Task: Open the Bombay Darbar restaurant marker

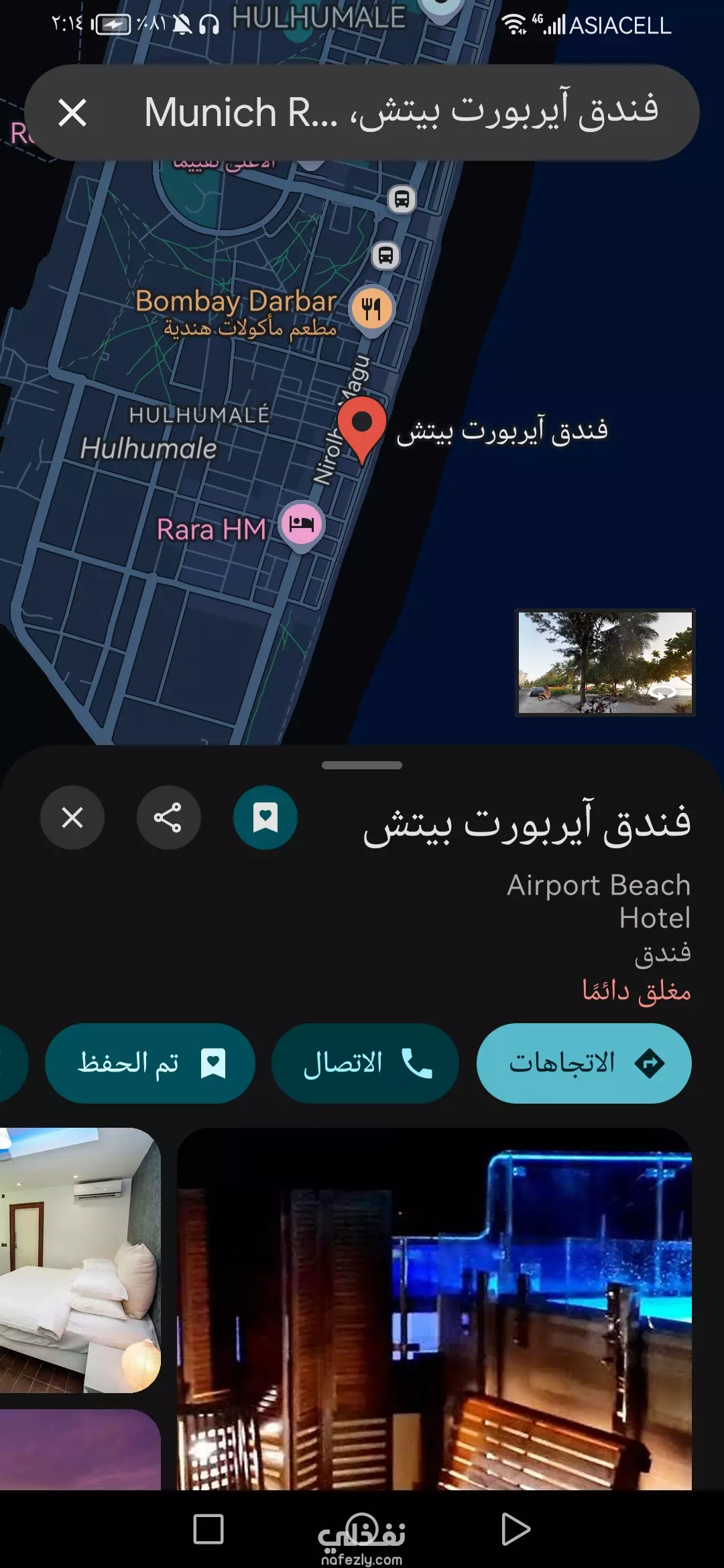Action: [x=372, y=309]
